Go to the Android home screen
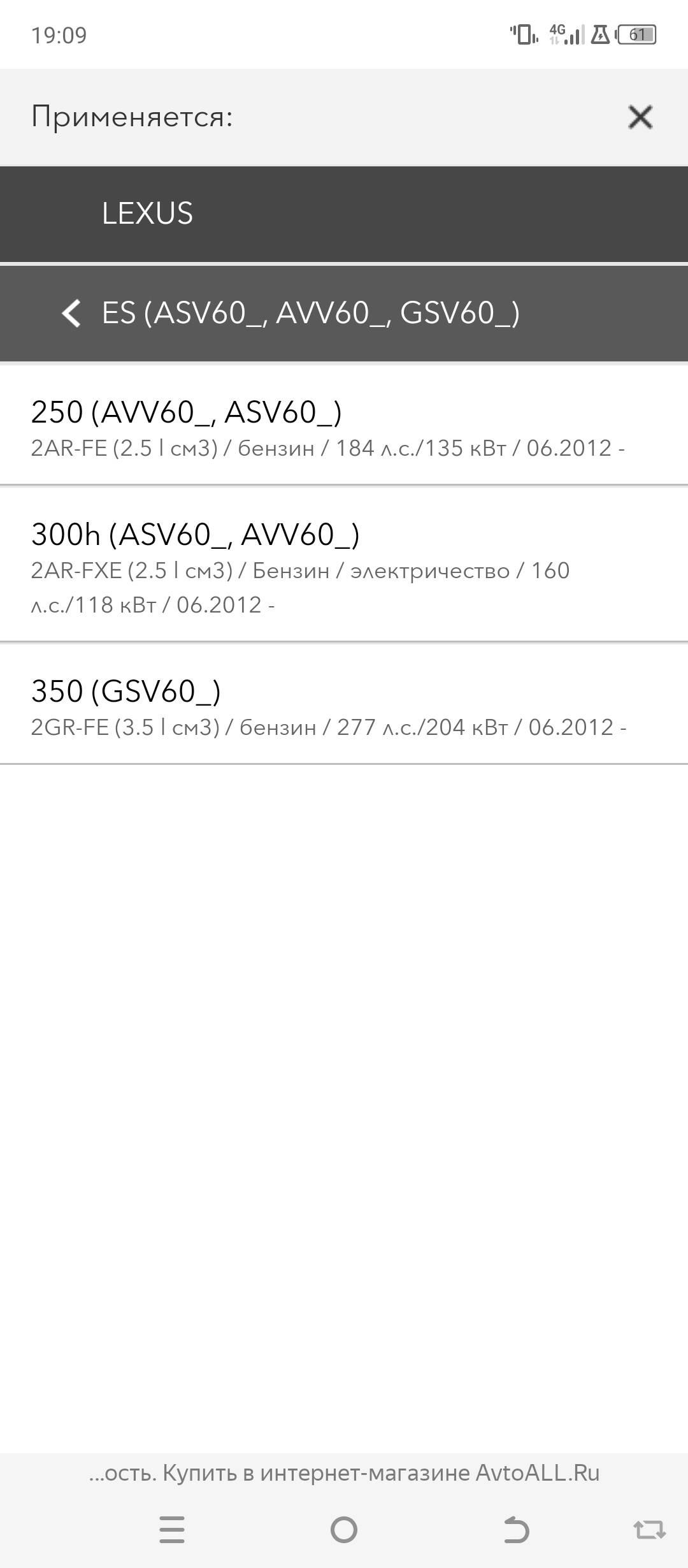The image size is (688, 1568). [344, 1529]
